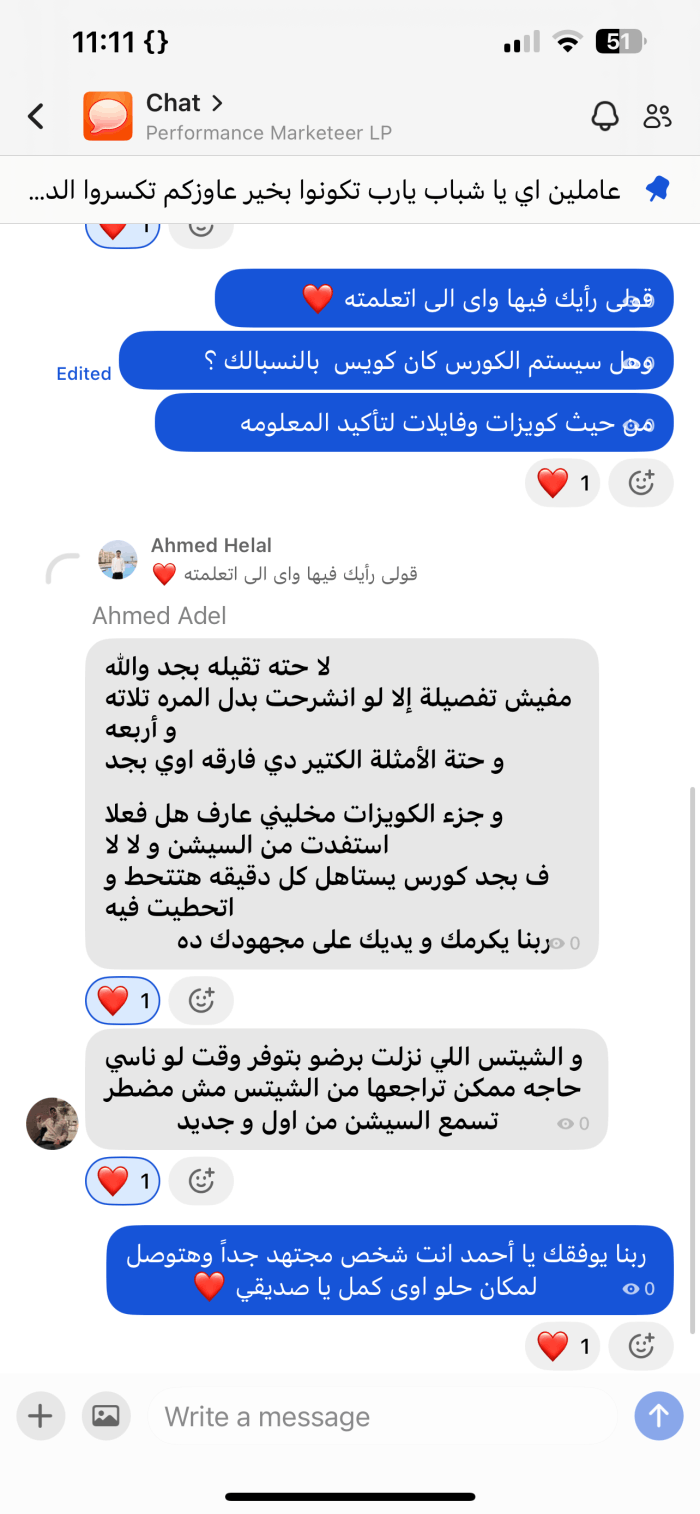Add reaction to the الشيتس message
700x1514 pixels.
[201, 1182]
